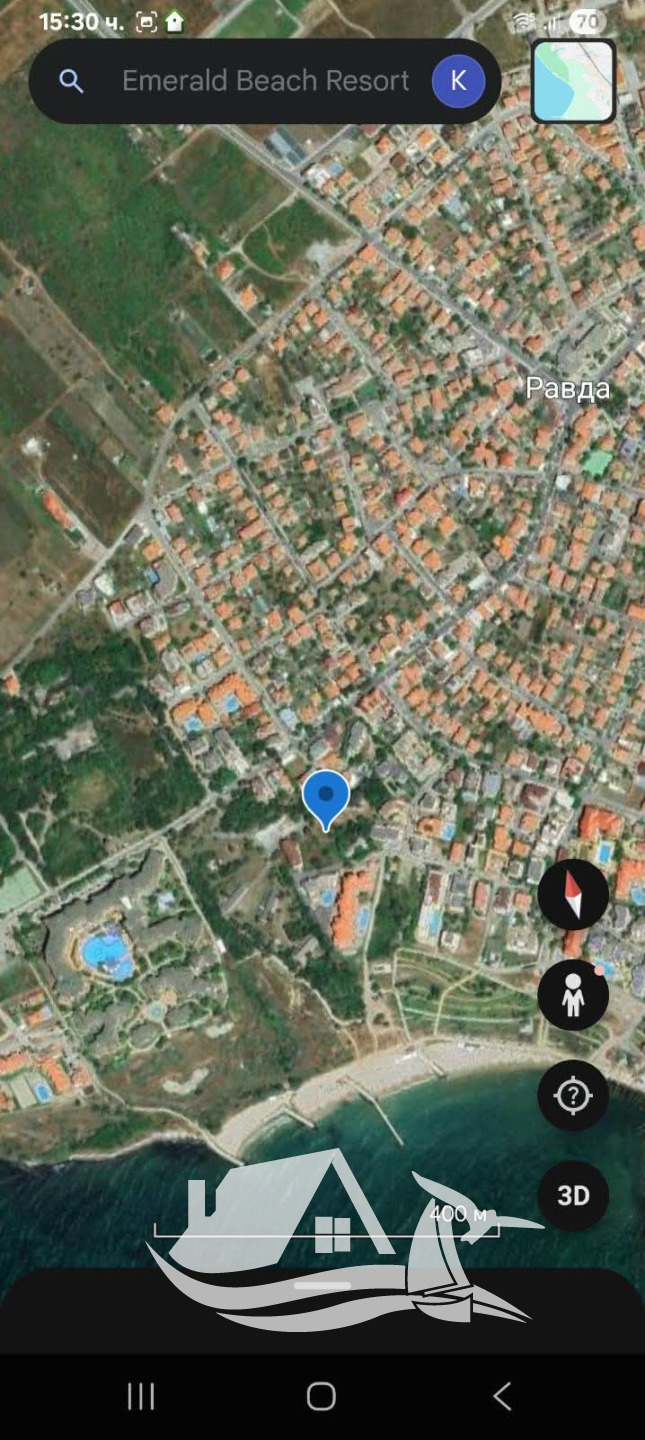Screen dimensions: 645x1440
Task: Switch to 3D view
Action: coord(573,1196)
